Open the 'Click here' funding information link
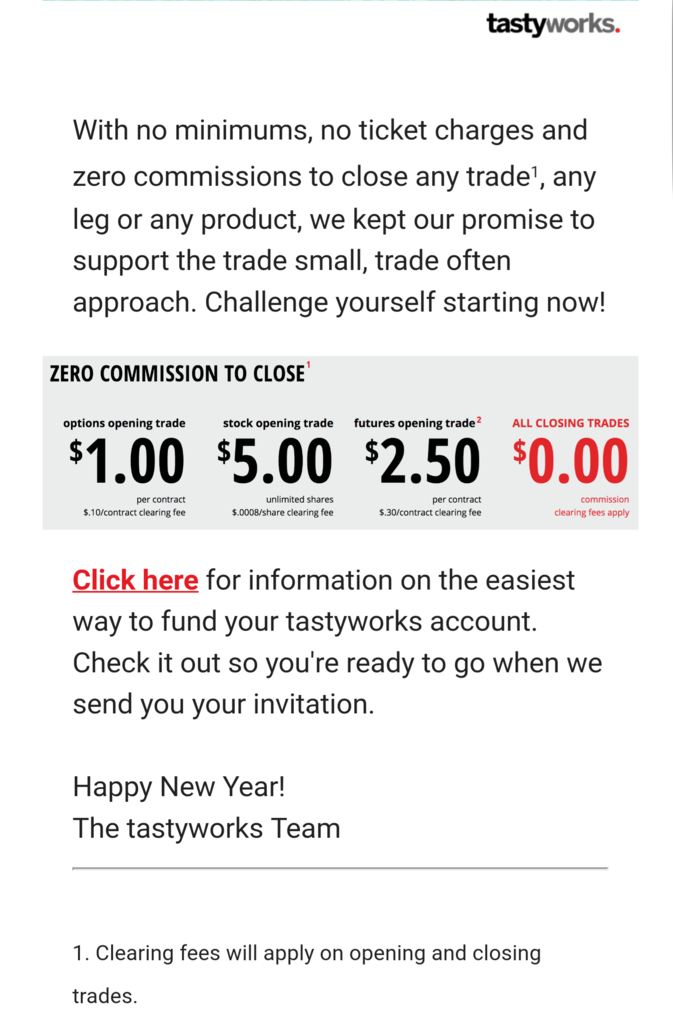Screen dimensions: 673x1024 pos(135,580)
